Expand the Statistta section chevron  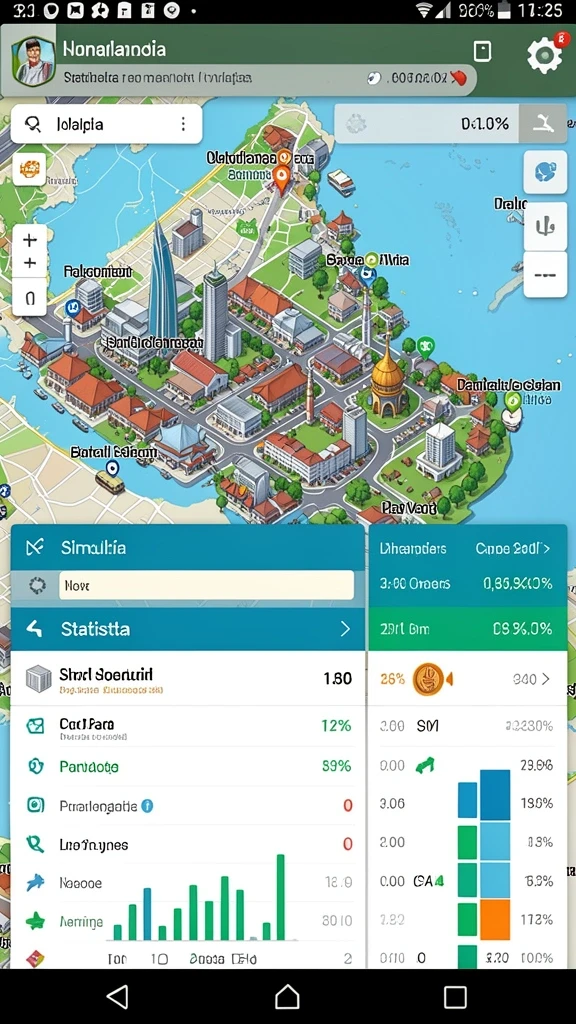click(x=345, y=629)
